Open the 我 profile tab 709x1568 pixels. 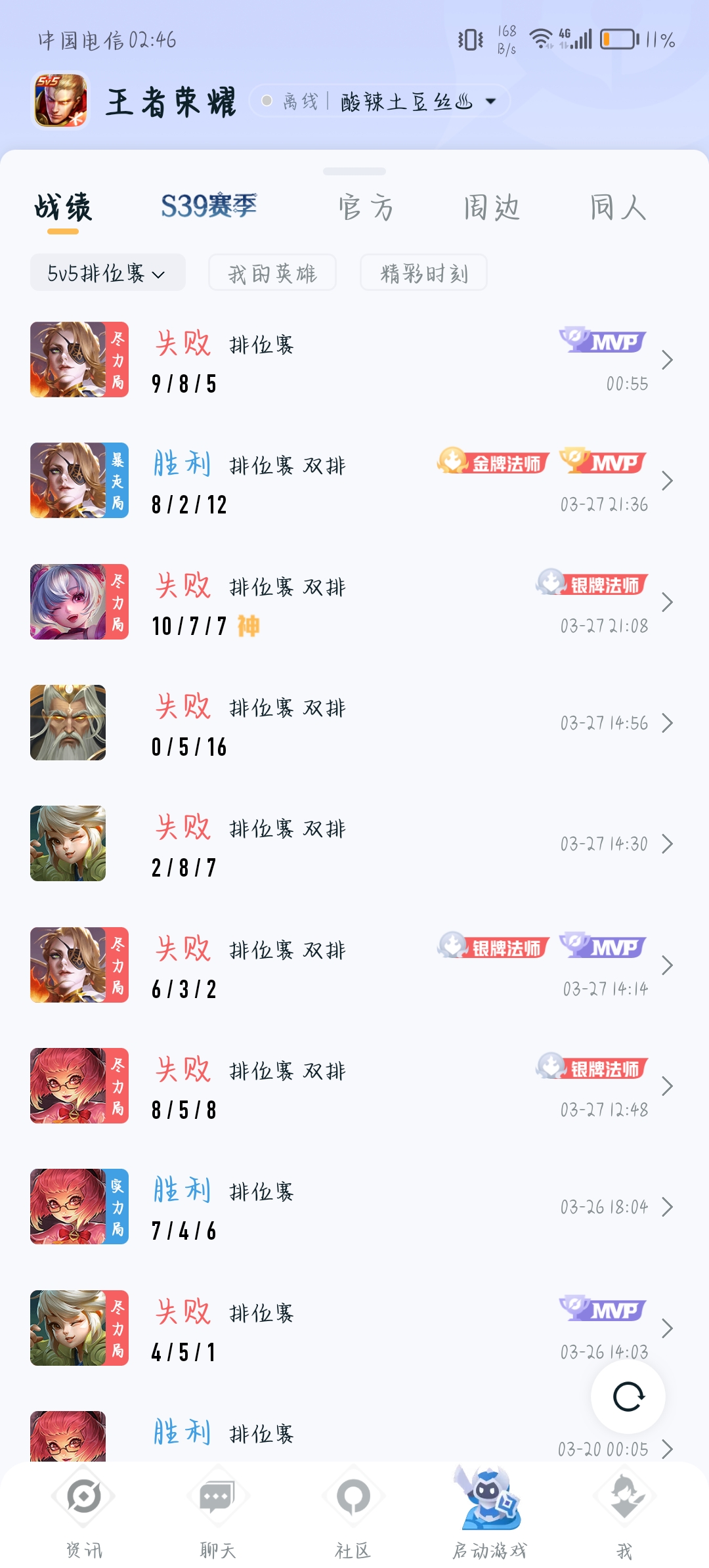pyautogui.click(x=624, y=1513)
